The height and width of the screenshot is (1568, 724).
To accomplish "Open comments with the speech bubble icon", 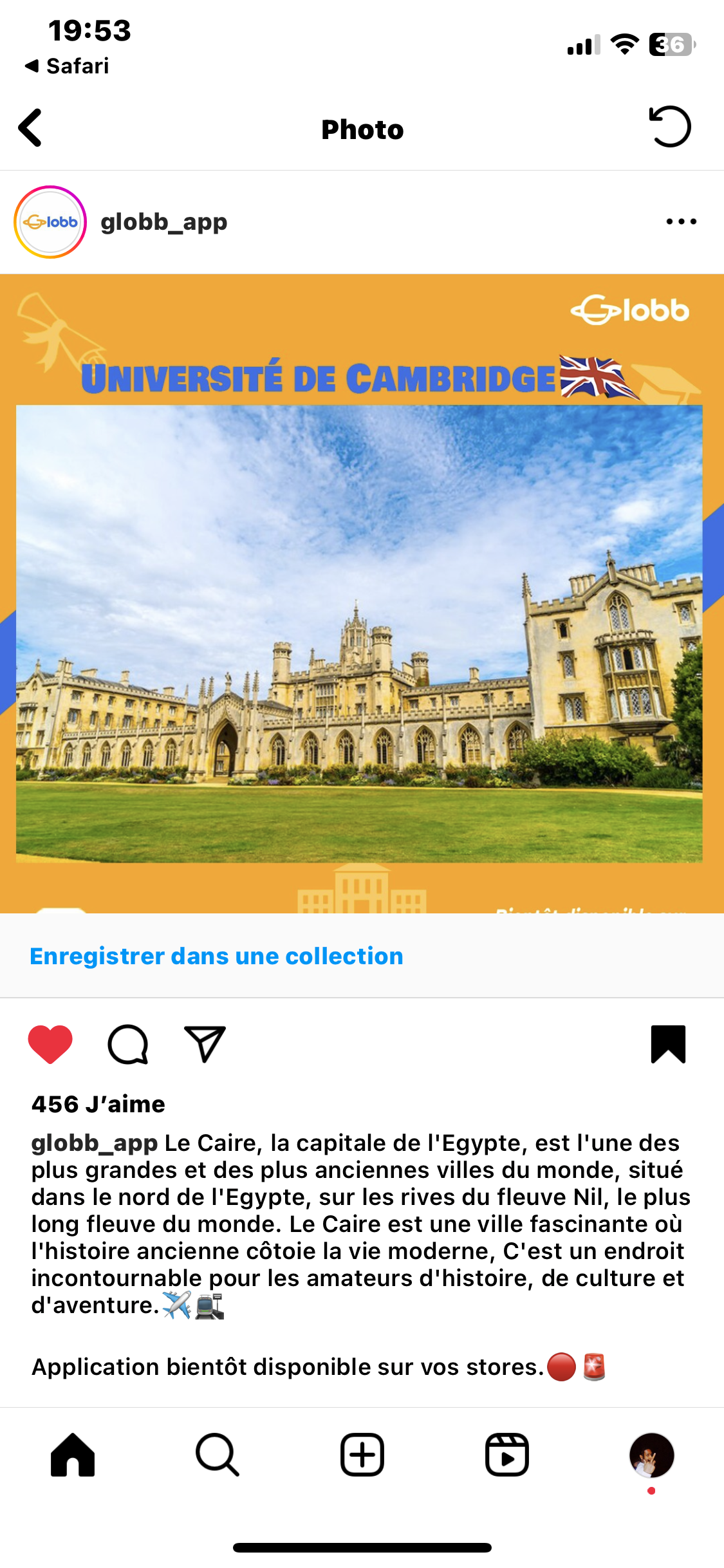I will [128, 1044].
